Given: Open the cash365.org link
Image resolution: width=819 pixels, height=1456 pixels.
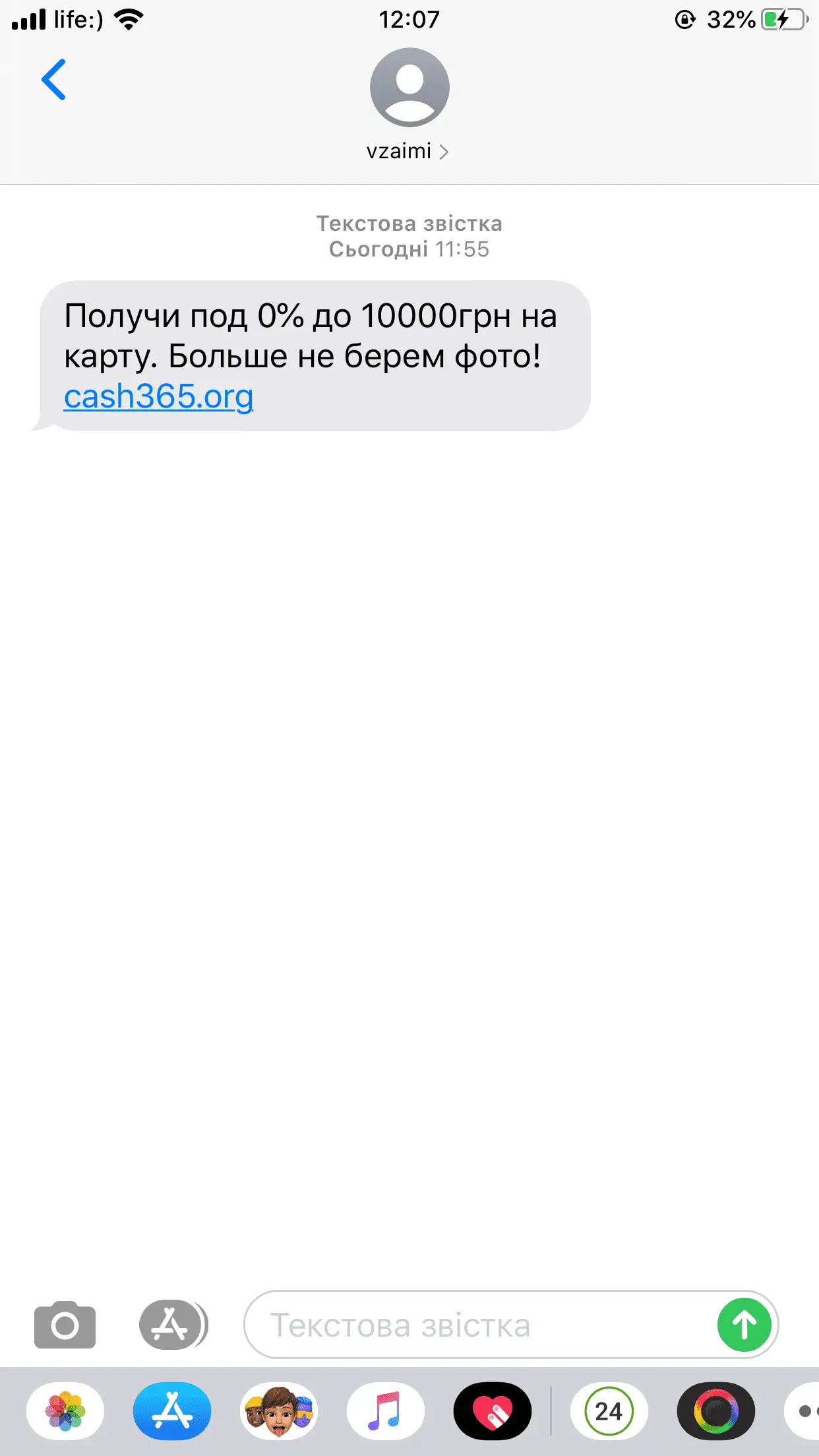Looking at the screenshot, I should (x=158, y=396).
